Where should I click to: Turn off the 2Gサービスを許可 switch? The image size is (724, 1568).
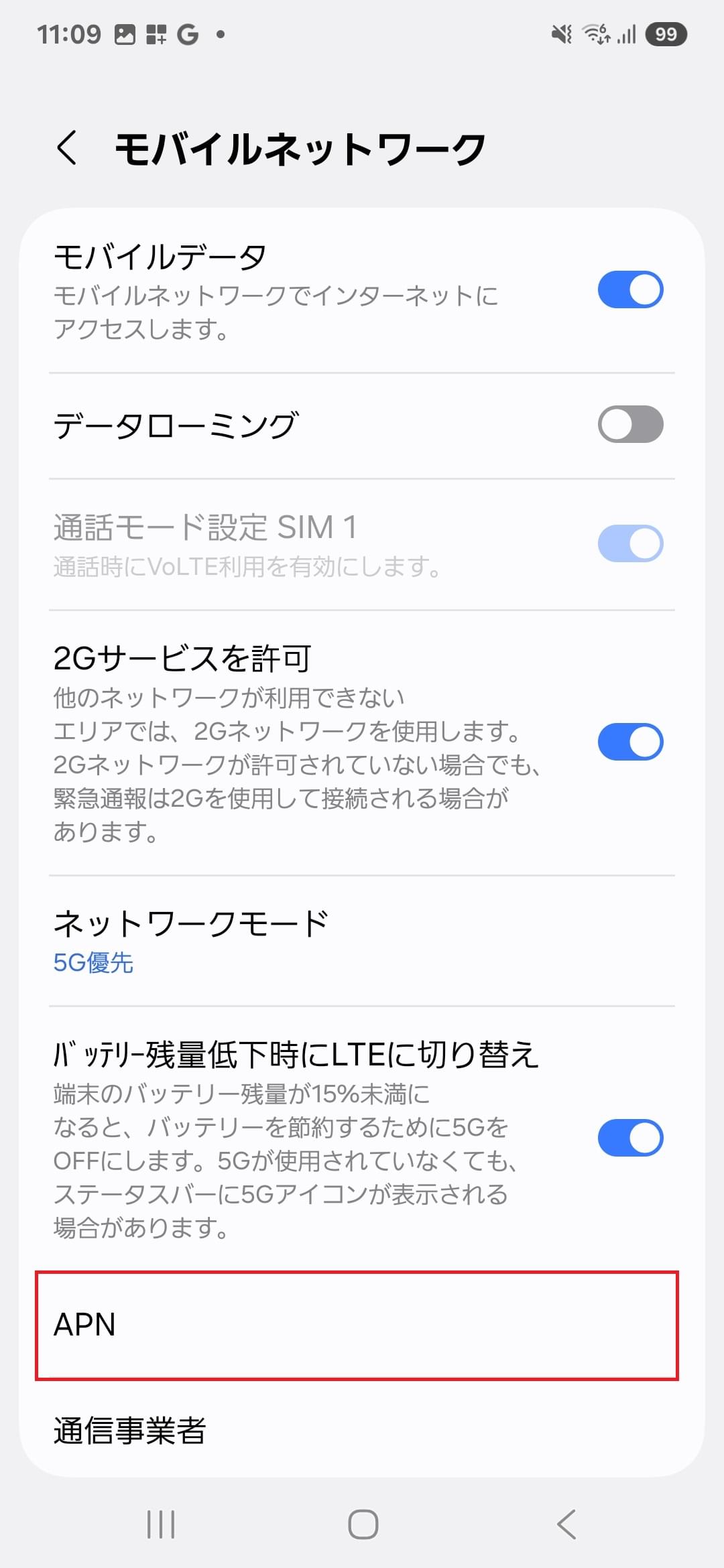click(631, 741)
